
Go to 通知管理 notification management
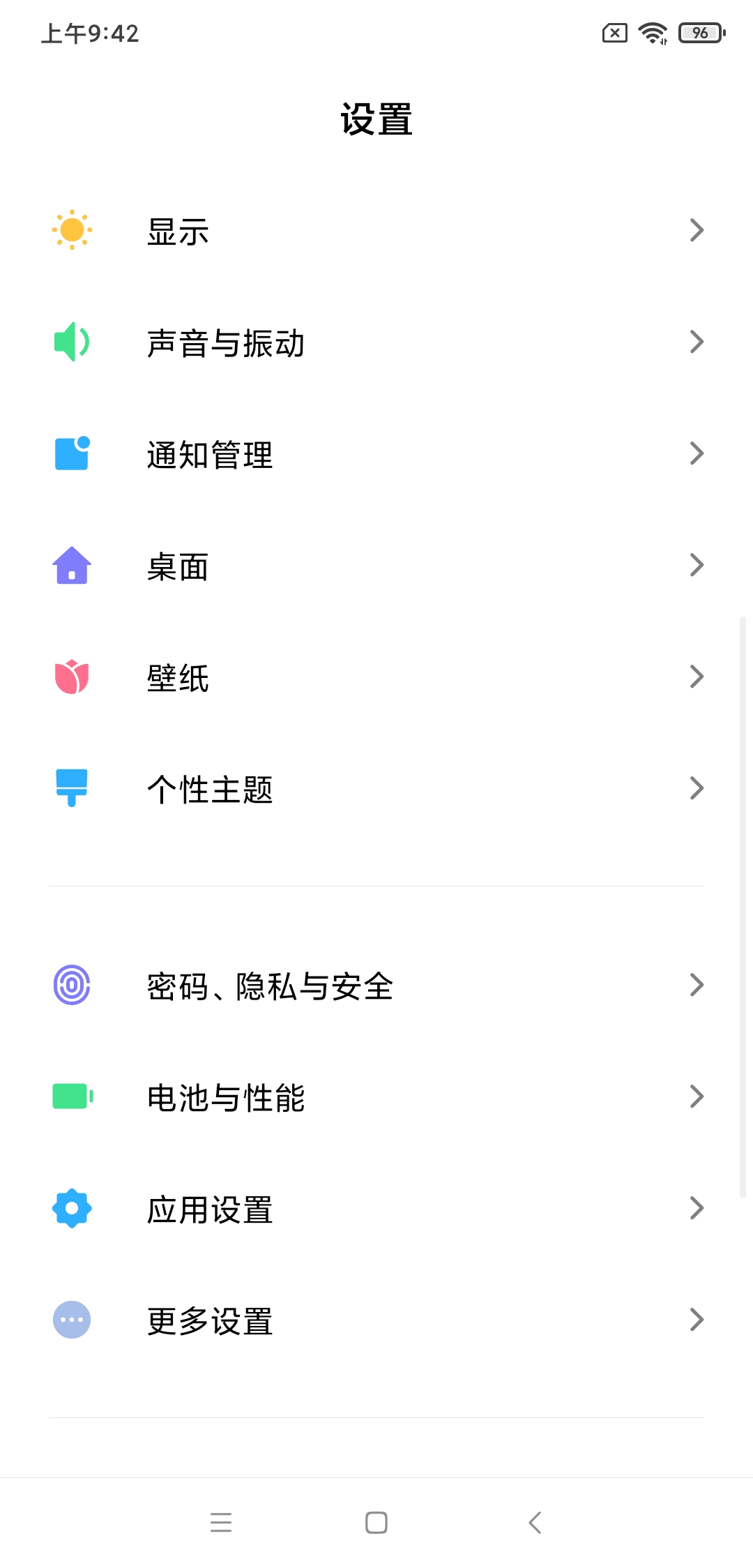(x=376, y=454)
